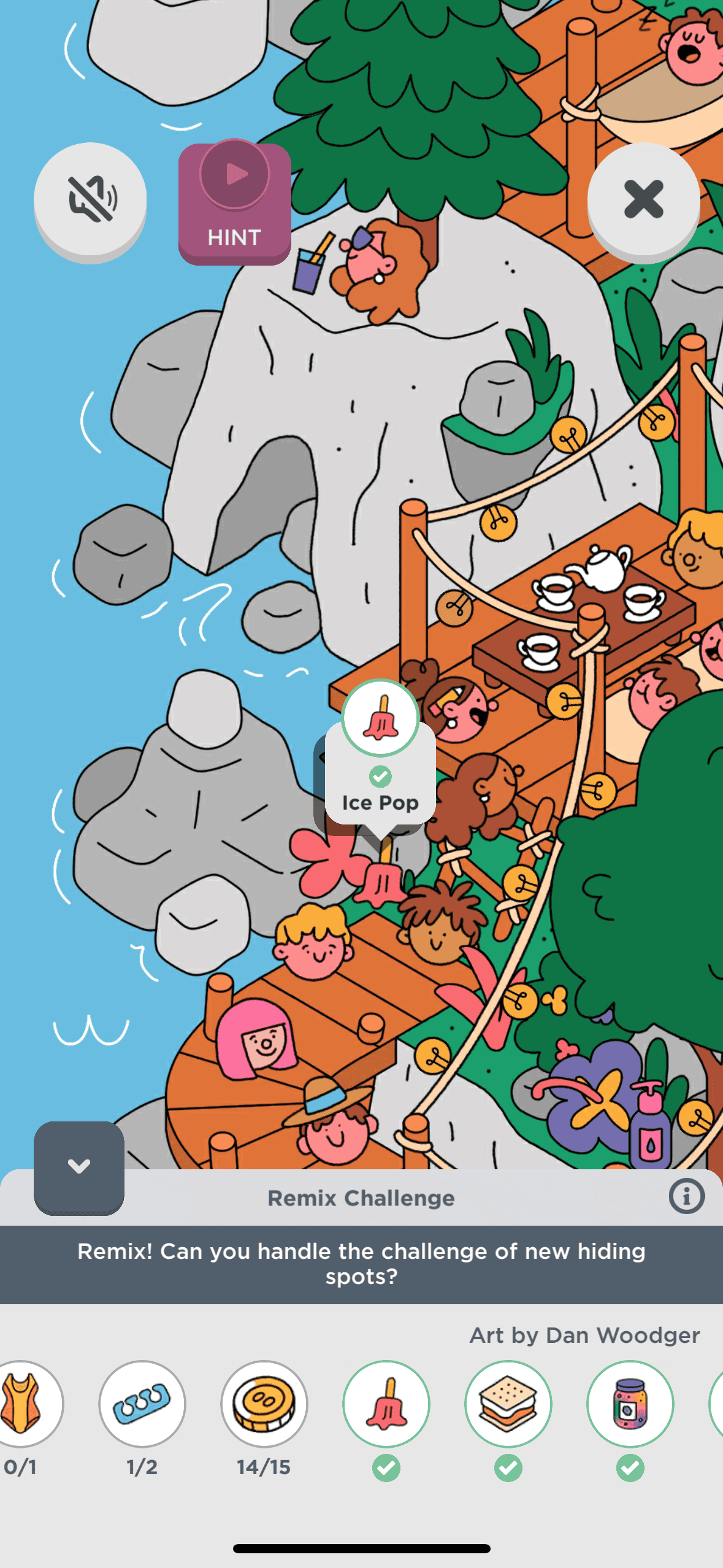Toggle the muted sound button
723x1568 pixels.
[90, 199]
